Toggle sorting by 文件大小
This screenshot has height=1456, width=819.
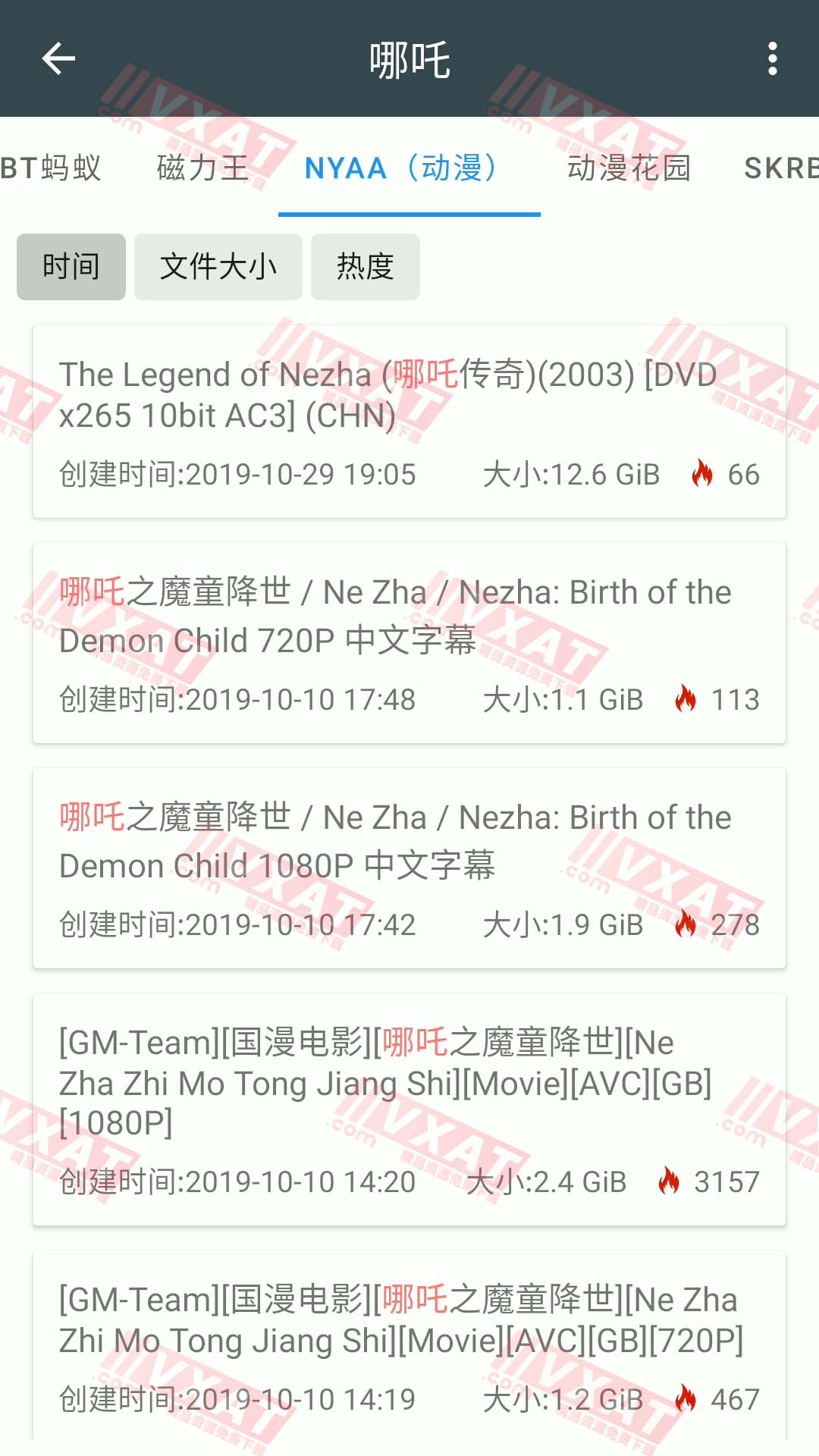(218, 267)
